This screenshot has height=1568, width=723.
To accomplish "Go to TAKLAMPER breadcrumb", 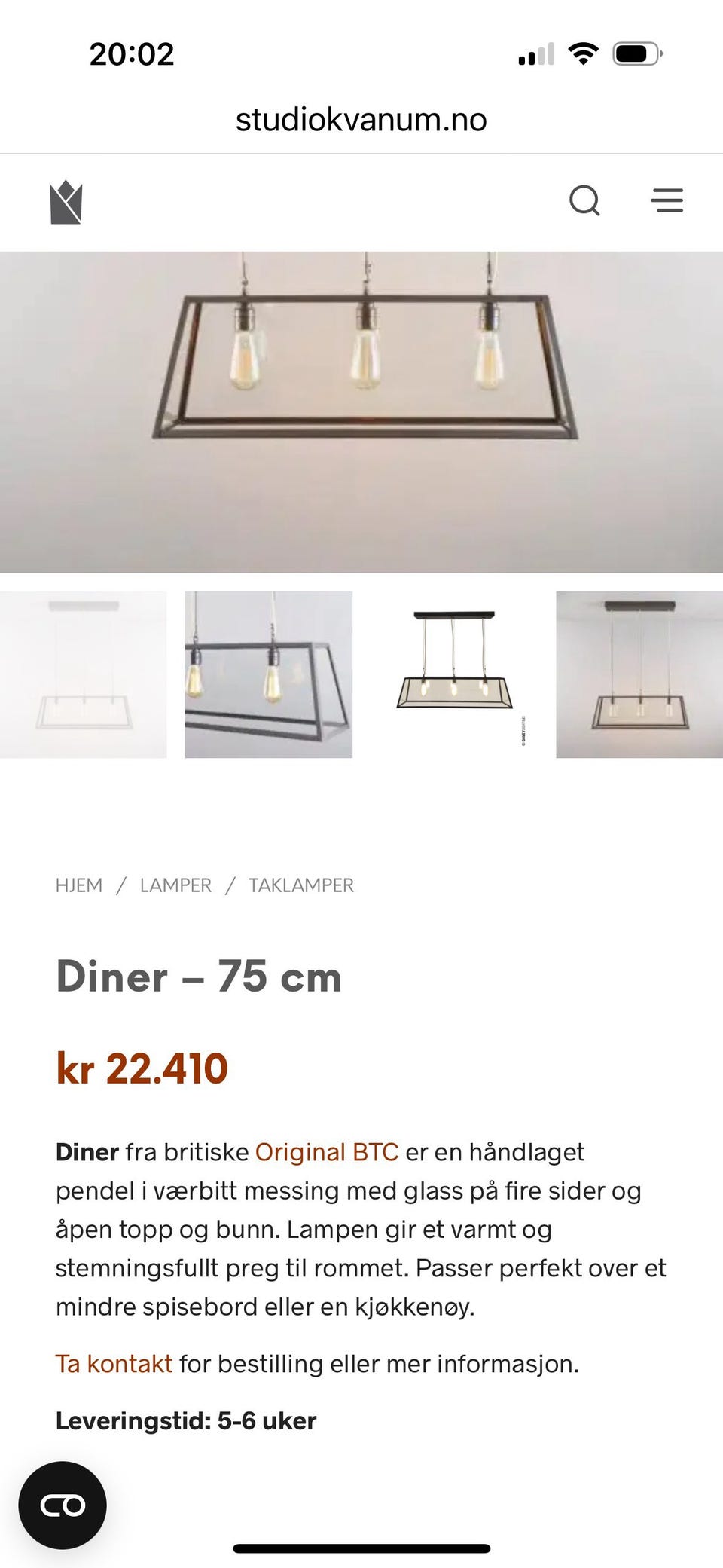I will [301, 885].
